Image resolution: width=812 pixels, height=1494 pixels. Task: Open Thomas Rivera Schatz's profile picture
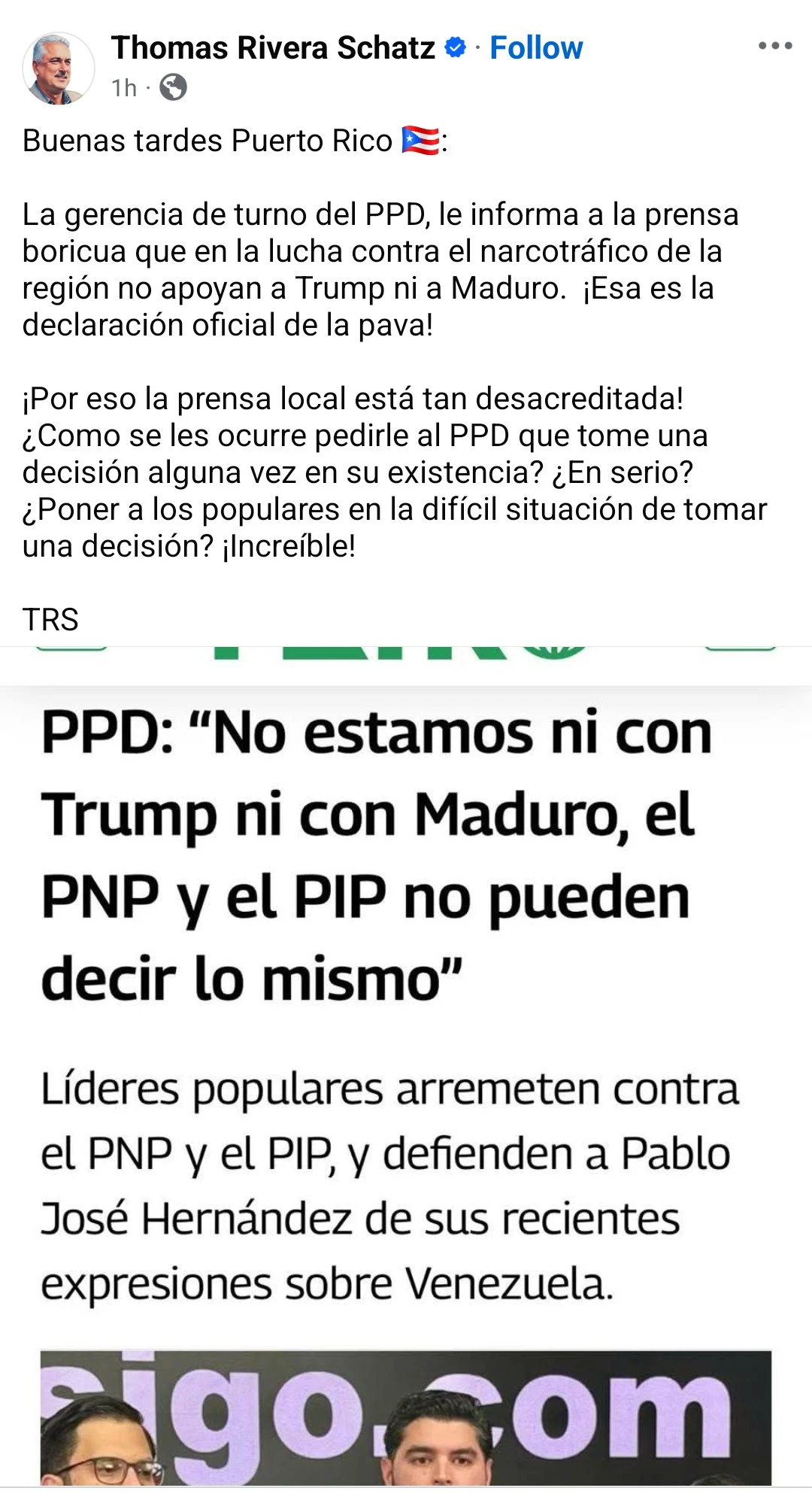point(58,68)
